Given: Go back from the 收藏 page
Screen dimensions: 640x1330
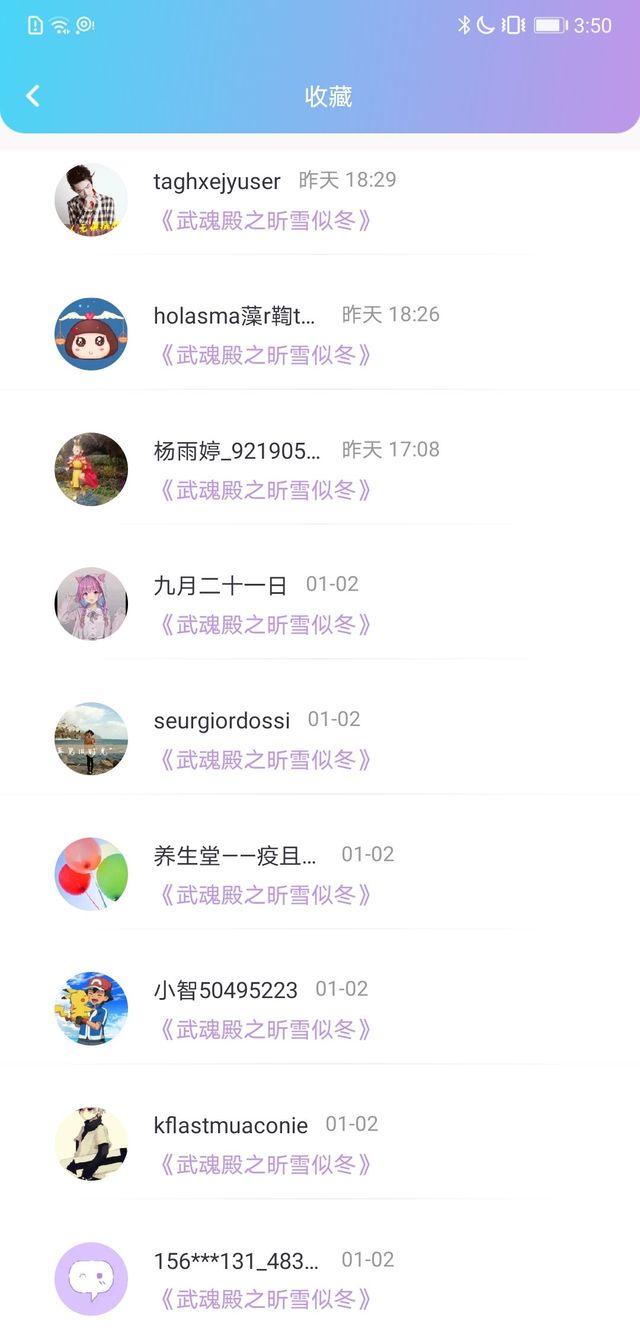Looking at the screenshot, I should 33,96.
